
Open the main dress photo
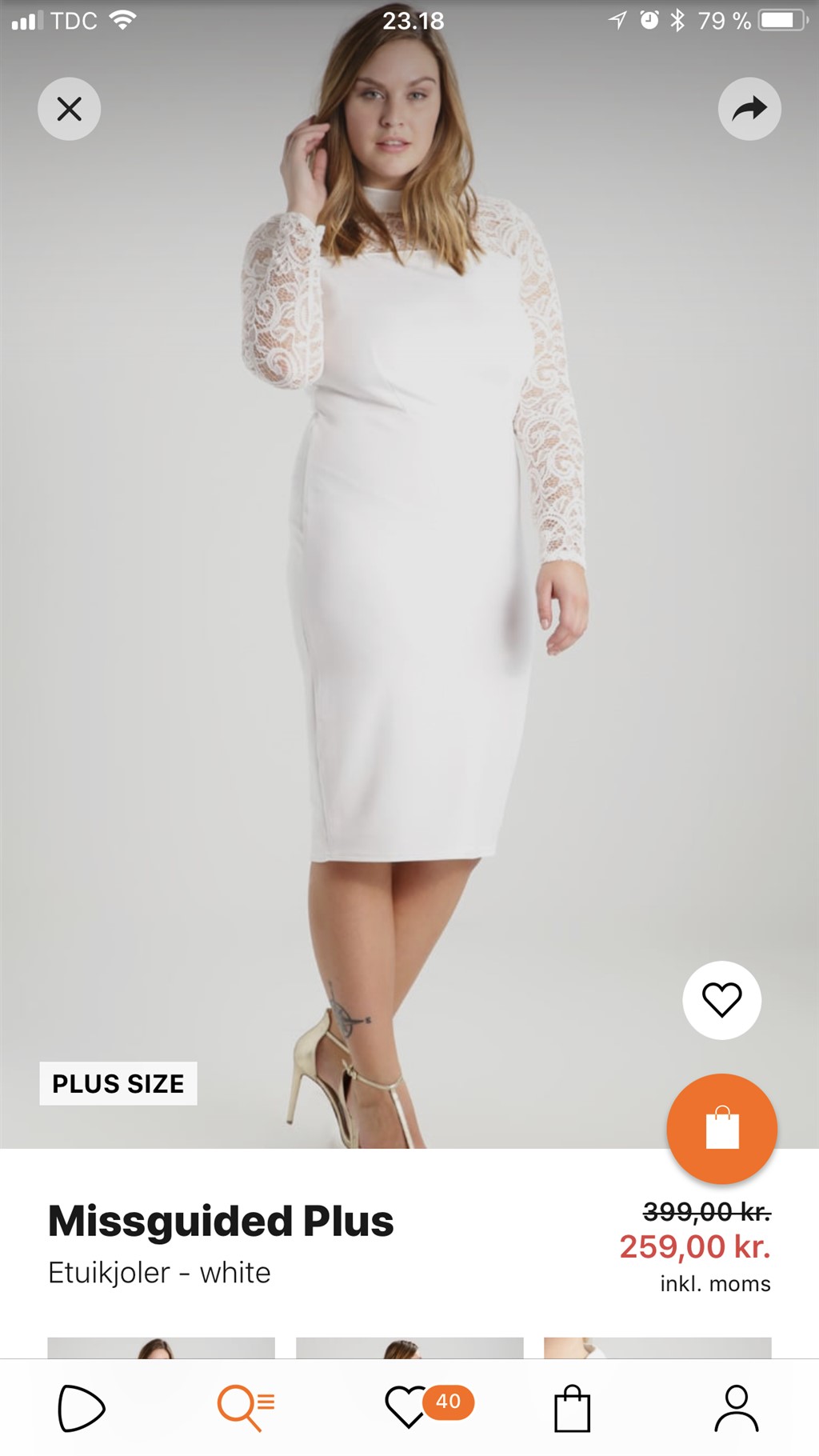click(409, 560)
